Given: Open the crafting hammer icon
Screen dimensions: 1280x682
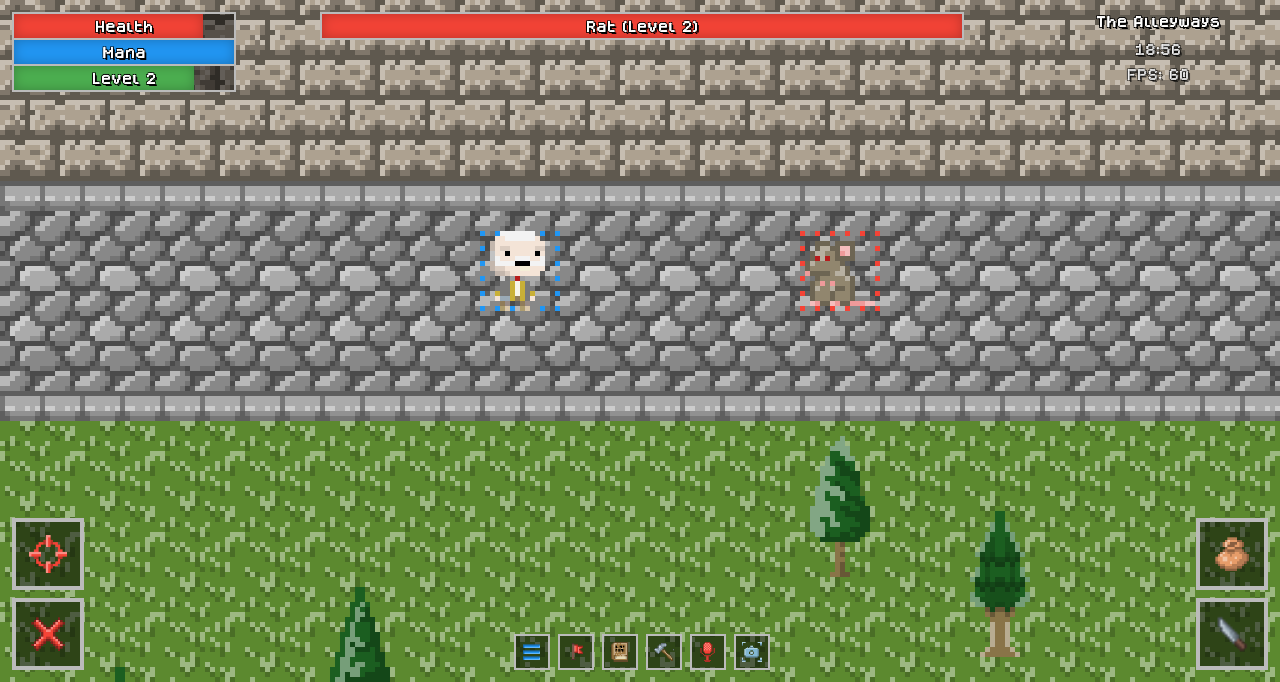Looking at the screenshot, I should pos(664,652).
